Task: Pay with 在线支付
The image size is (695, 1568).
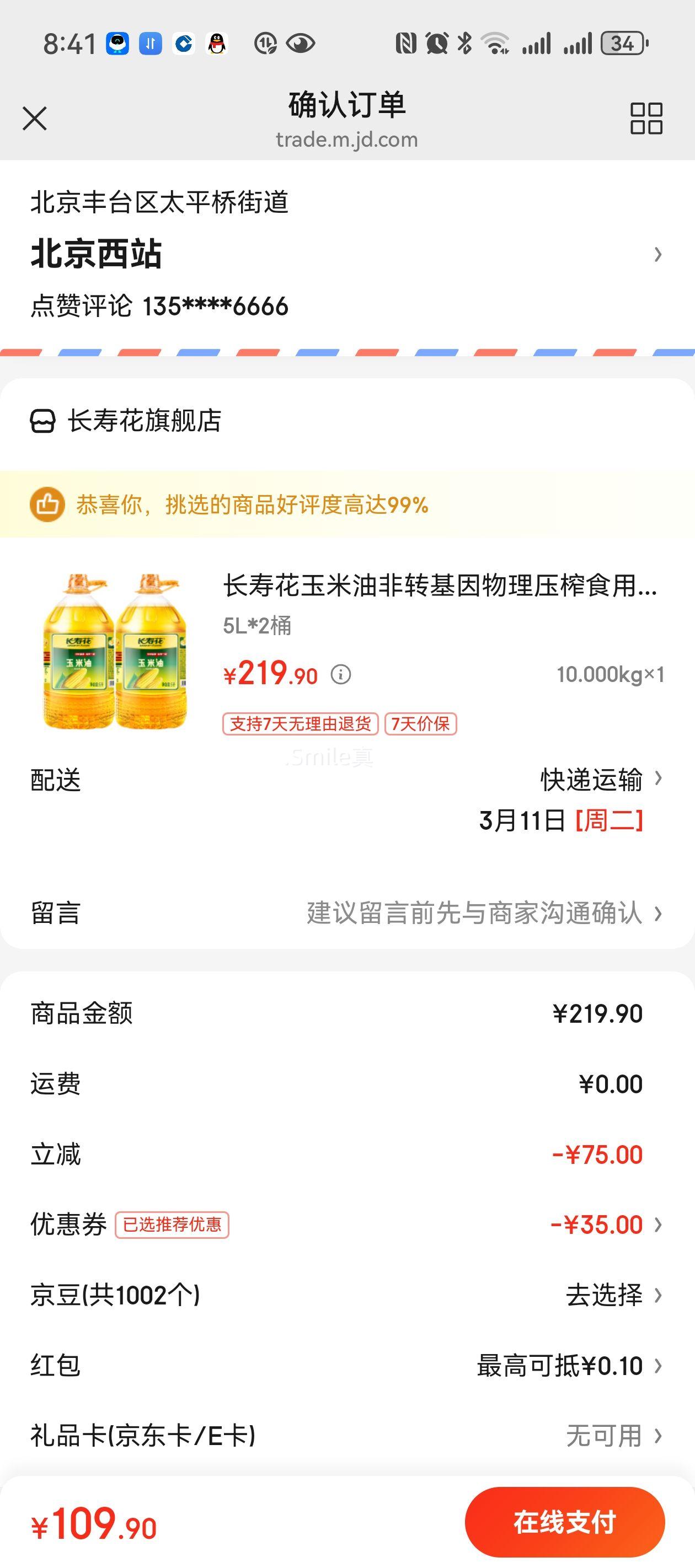Action: pyautogui.click(x=565, y=1522)
